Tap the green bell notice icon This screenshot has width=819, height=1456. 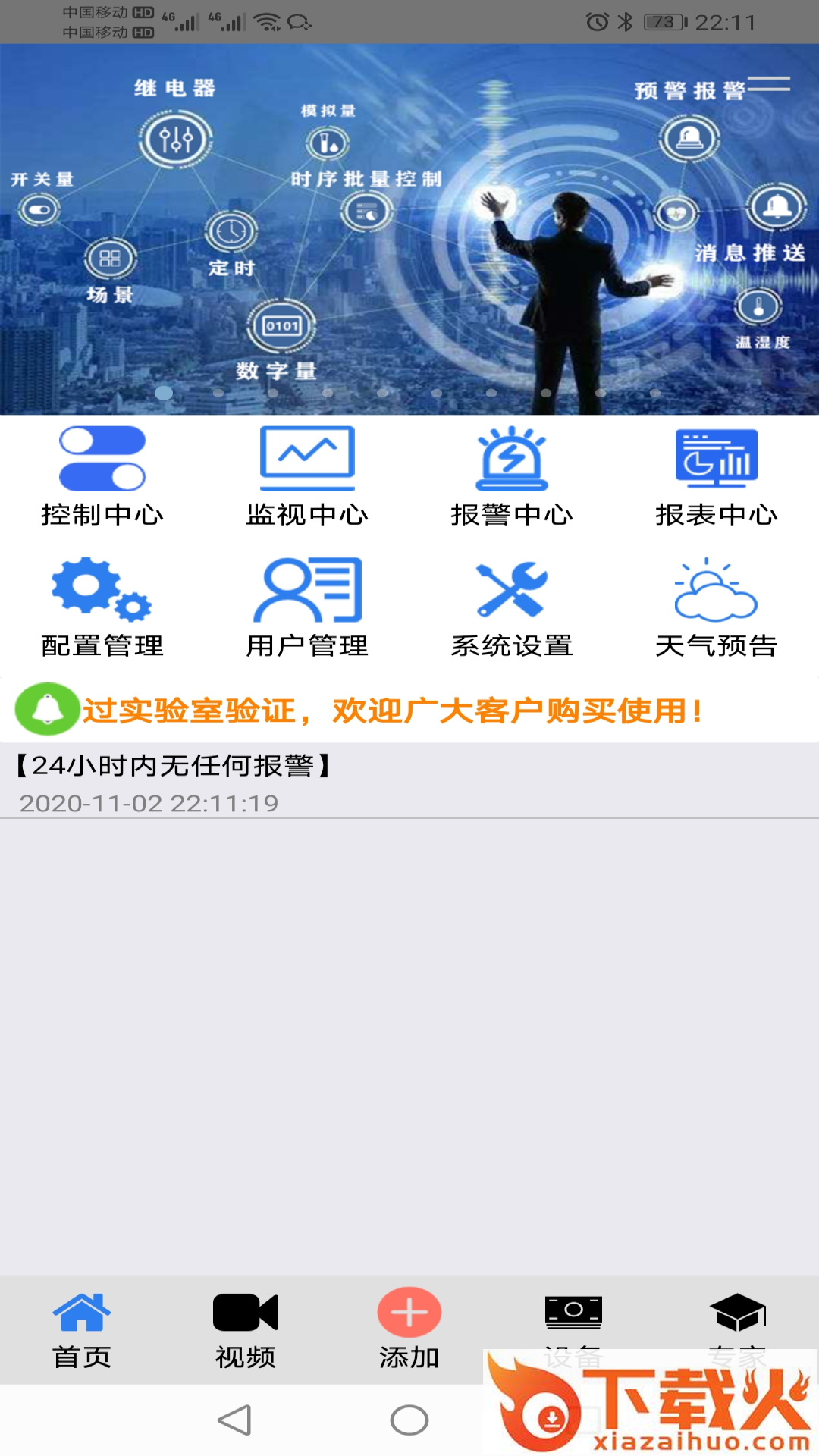click(48, 710)
